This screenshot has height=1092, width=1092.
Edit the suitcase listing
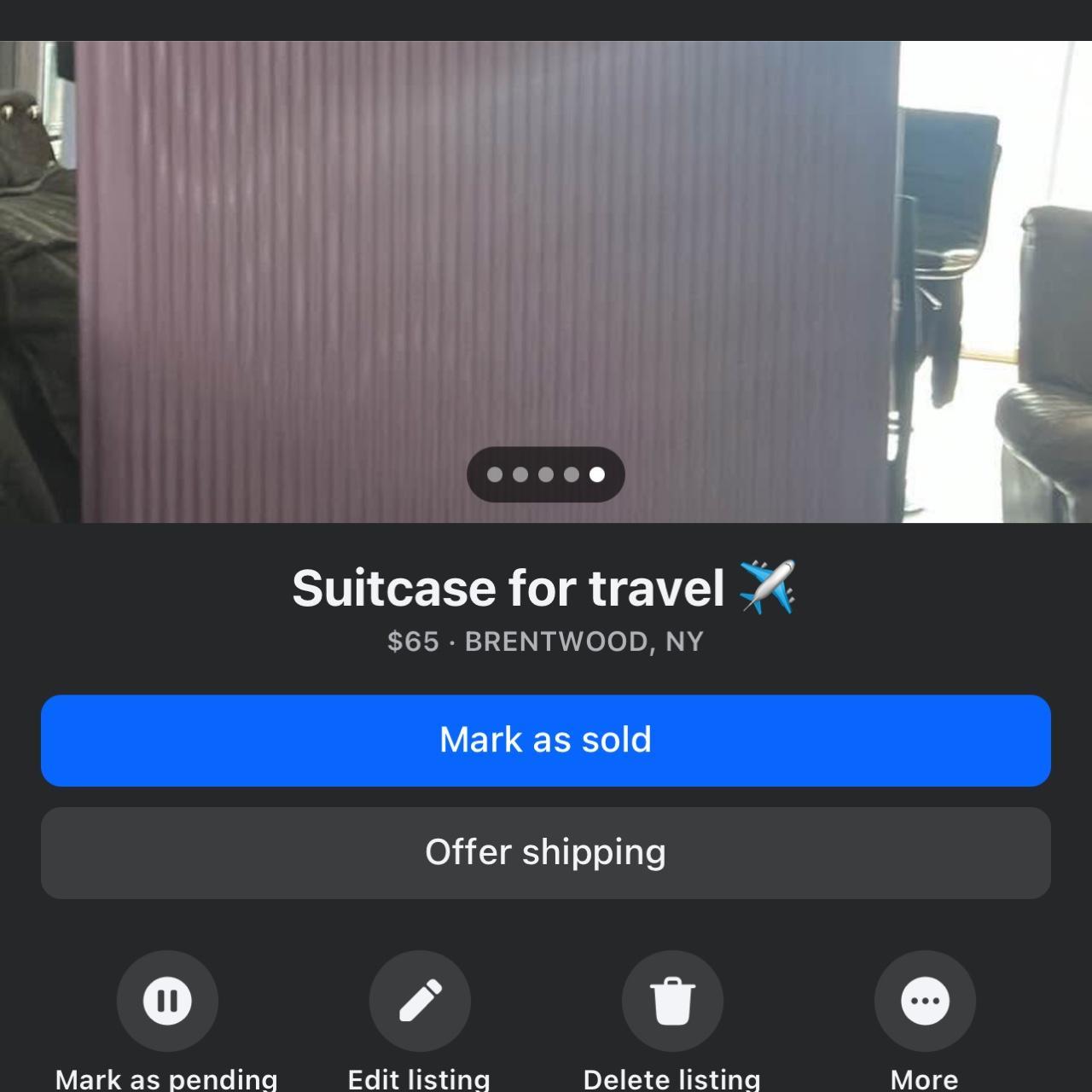[420, 1000]
